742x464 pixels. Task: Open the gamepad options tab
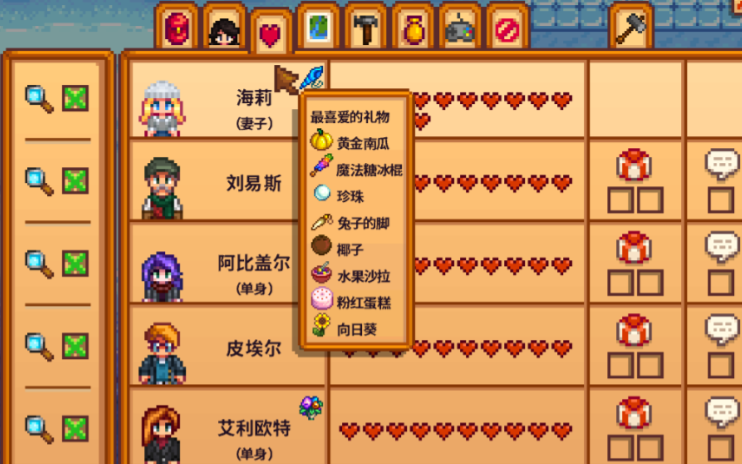point(460,28)
